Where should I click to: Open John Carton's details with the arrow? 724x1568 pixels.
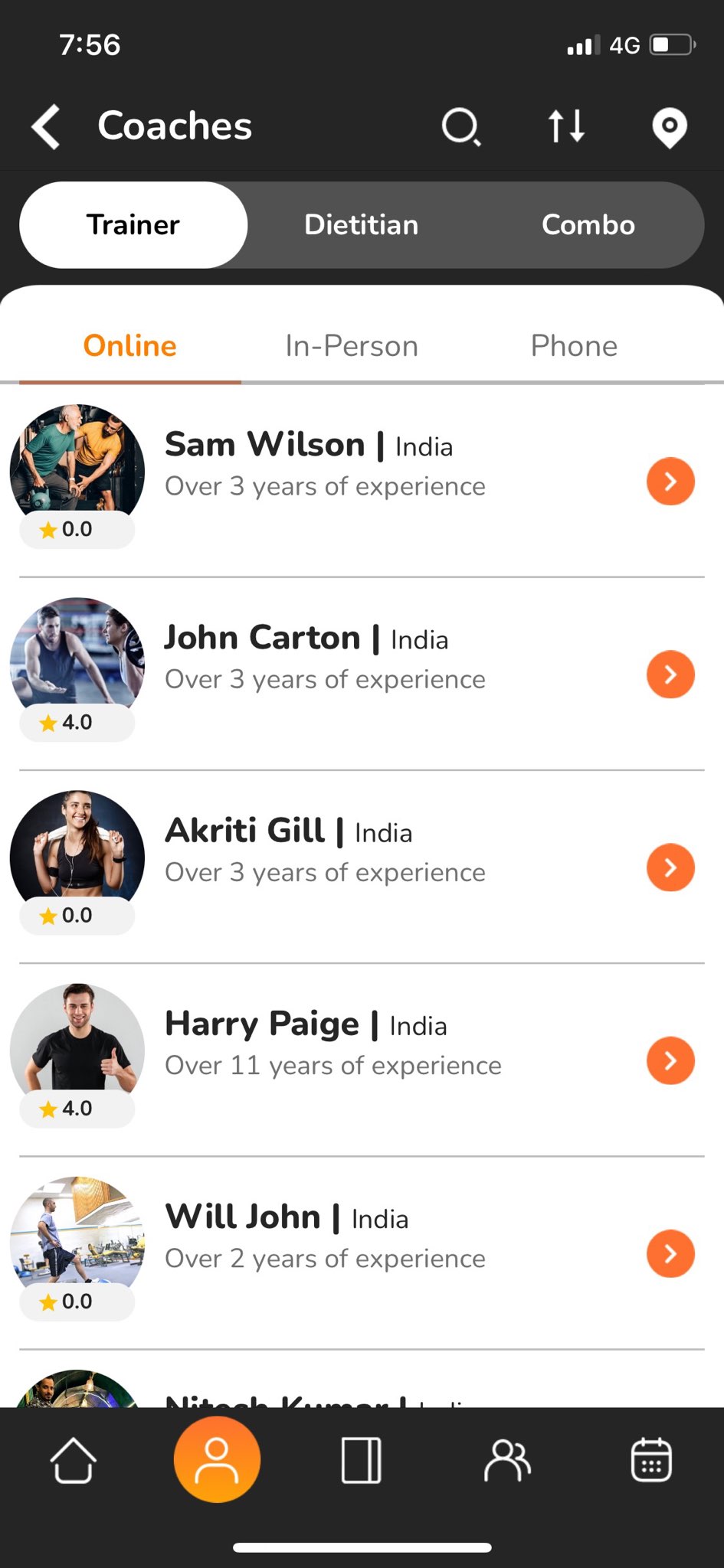670,674
